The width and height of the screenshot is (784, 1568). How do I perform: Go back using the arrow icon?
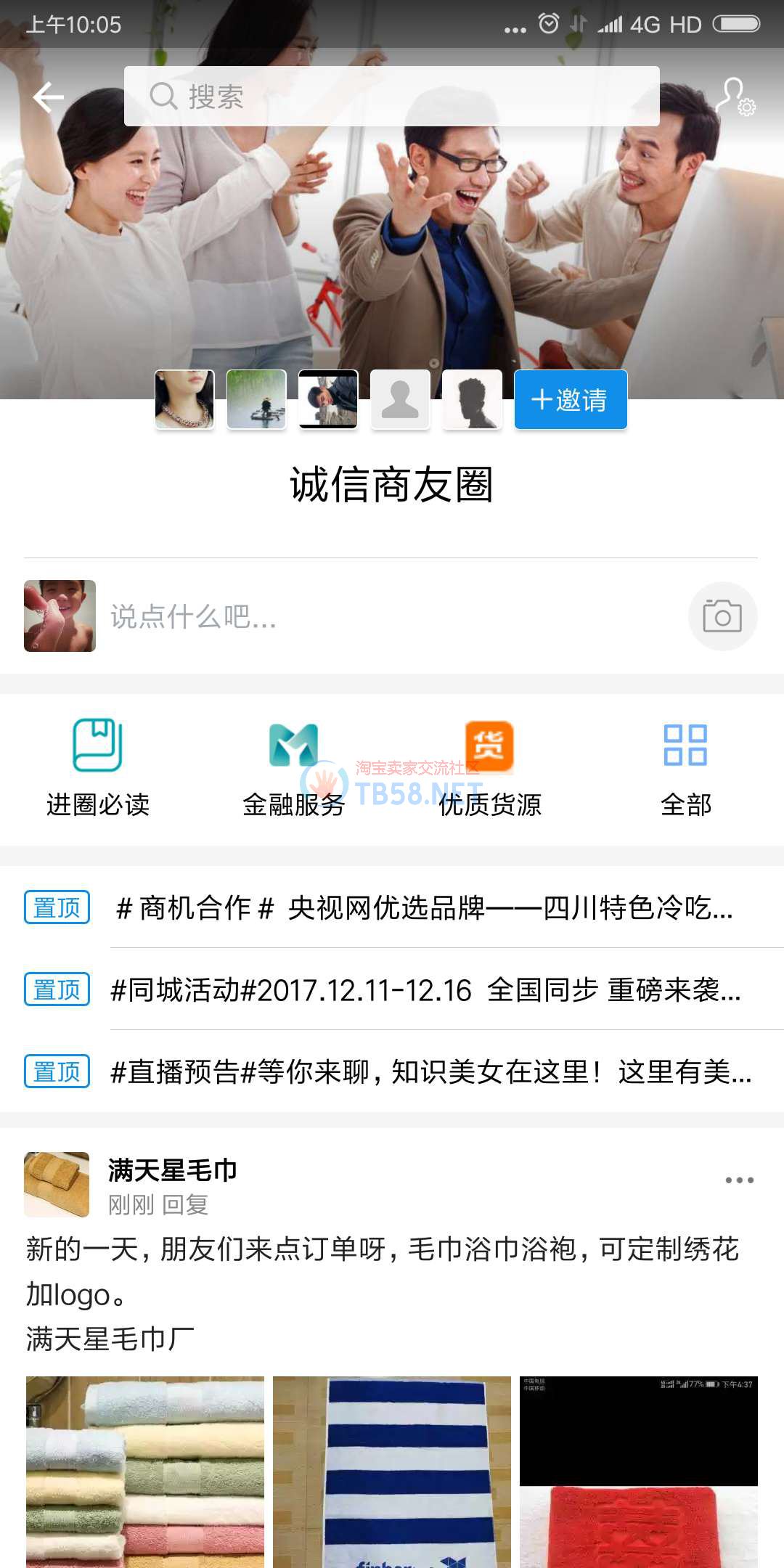pos(49,97)
